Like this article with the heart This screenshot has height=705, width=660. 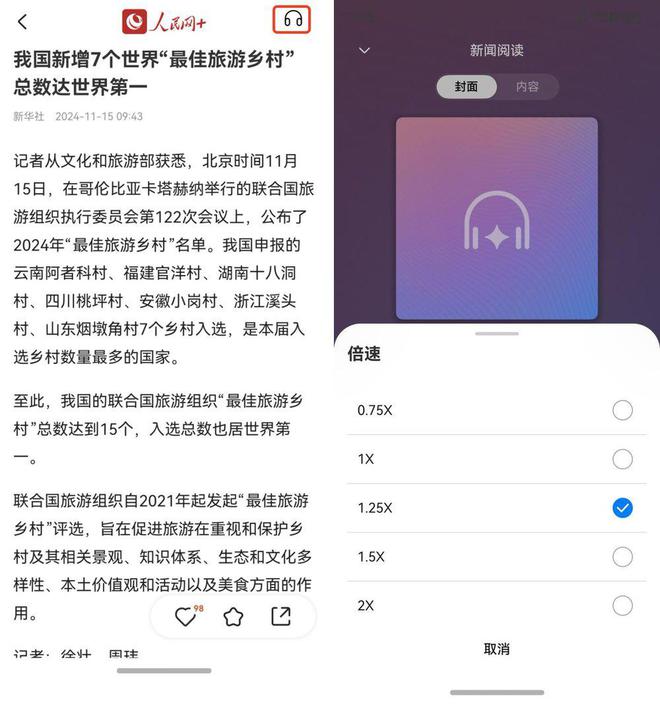tap(186, 617)
